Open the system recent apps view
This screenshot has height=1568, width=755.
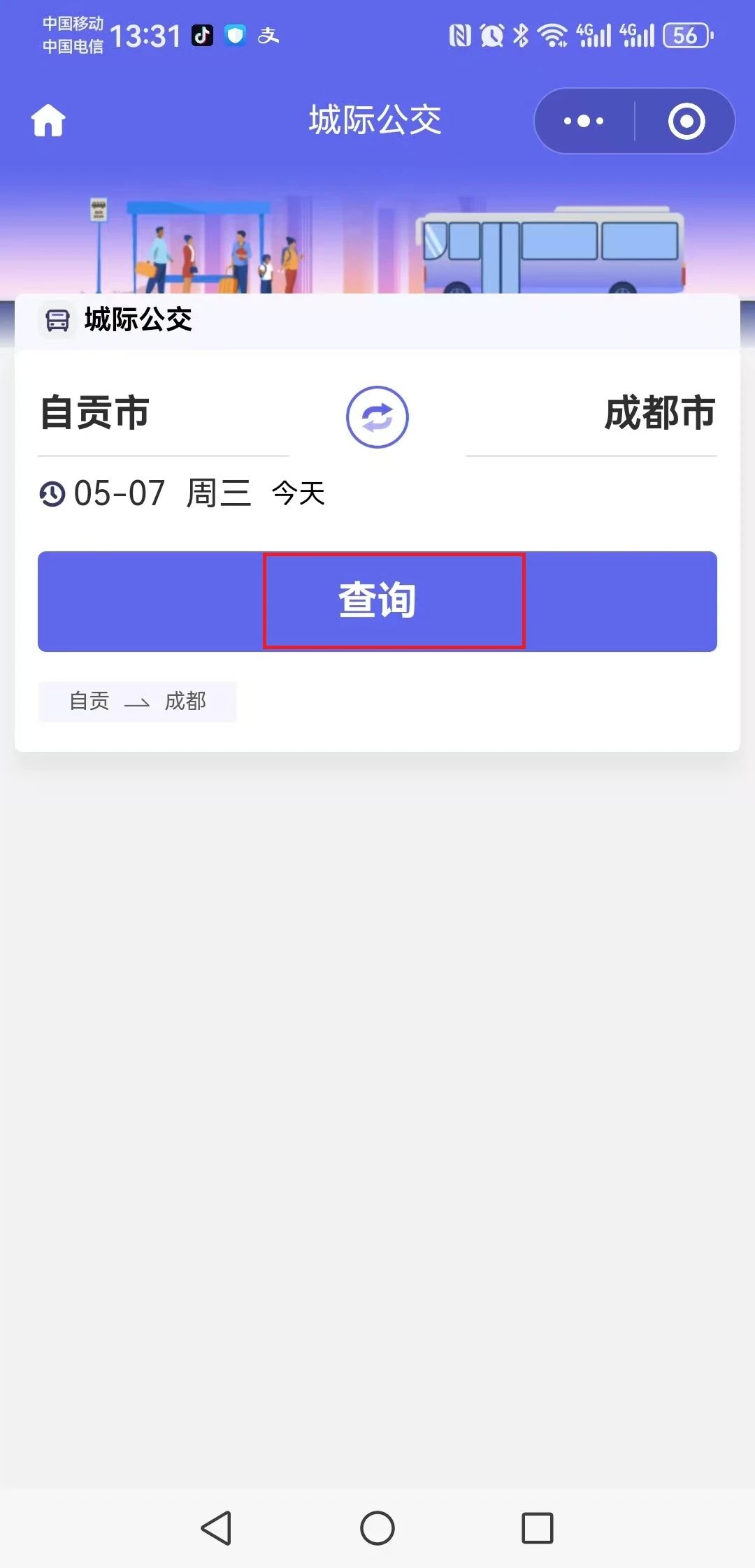pos(538,1527)
